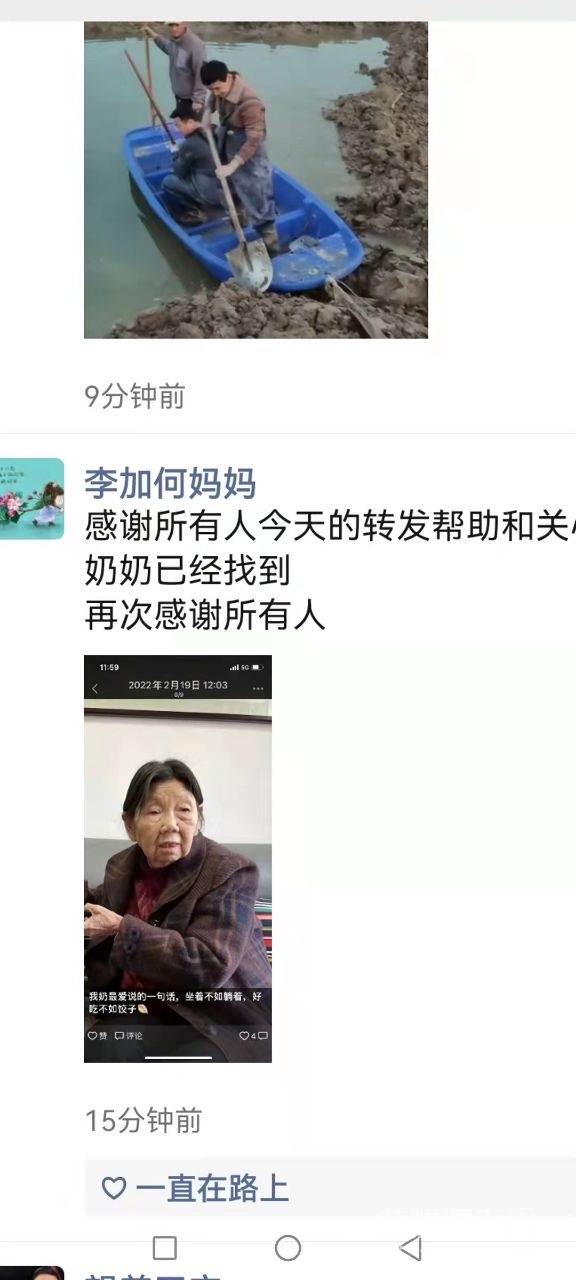
Task: Open 李加何妈妈's profile name link
Action: (170, 483)
